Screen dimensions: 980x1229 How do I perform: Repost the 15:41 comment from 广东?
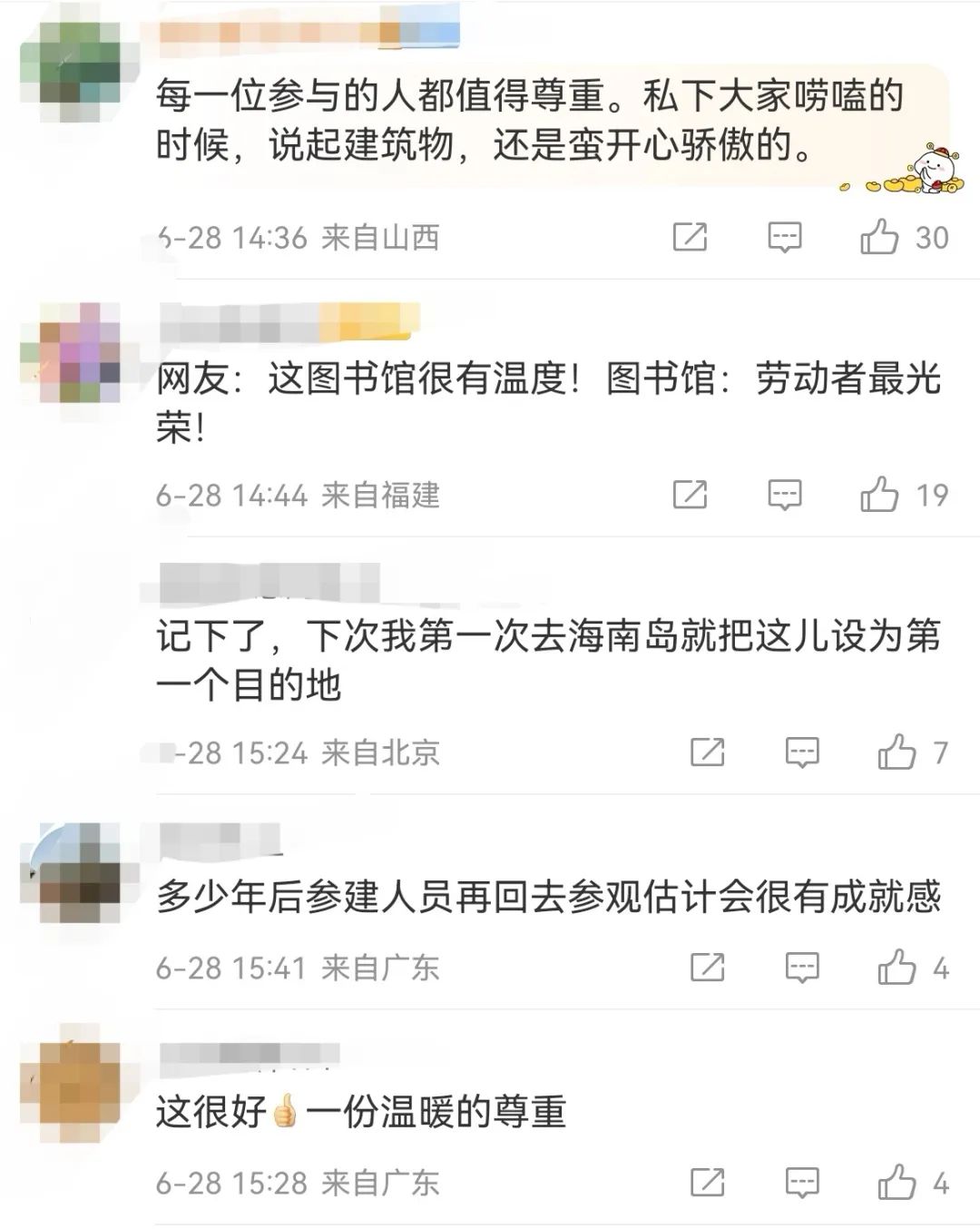point(707,968)
